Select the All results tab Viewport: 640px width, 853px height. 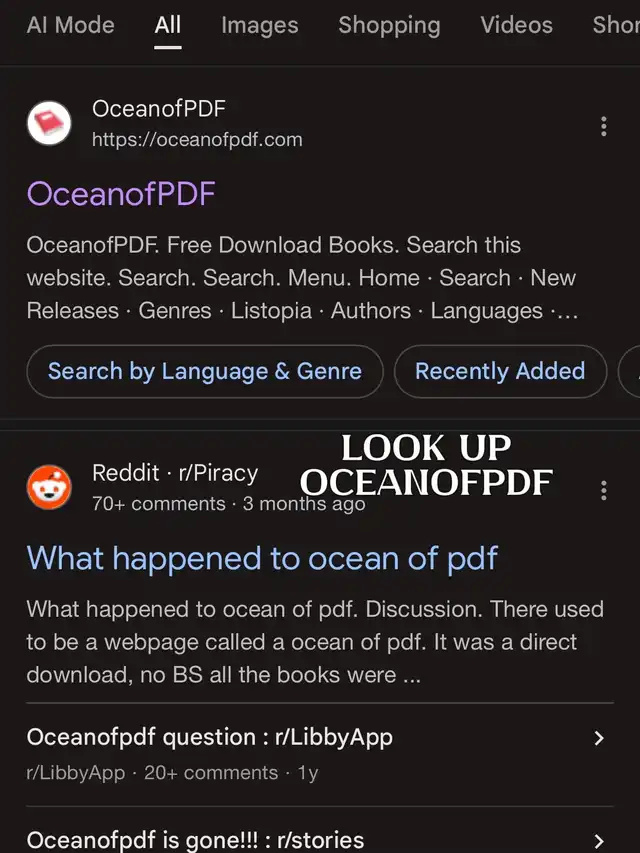168,25
